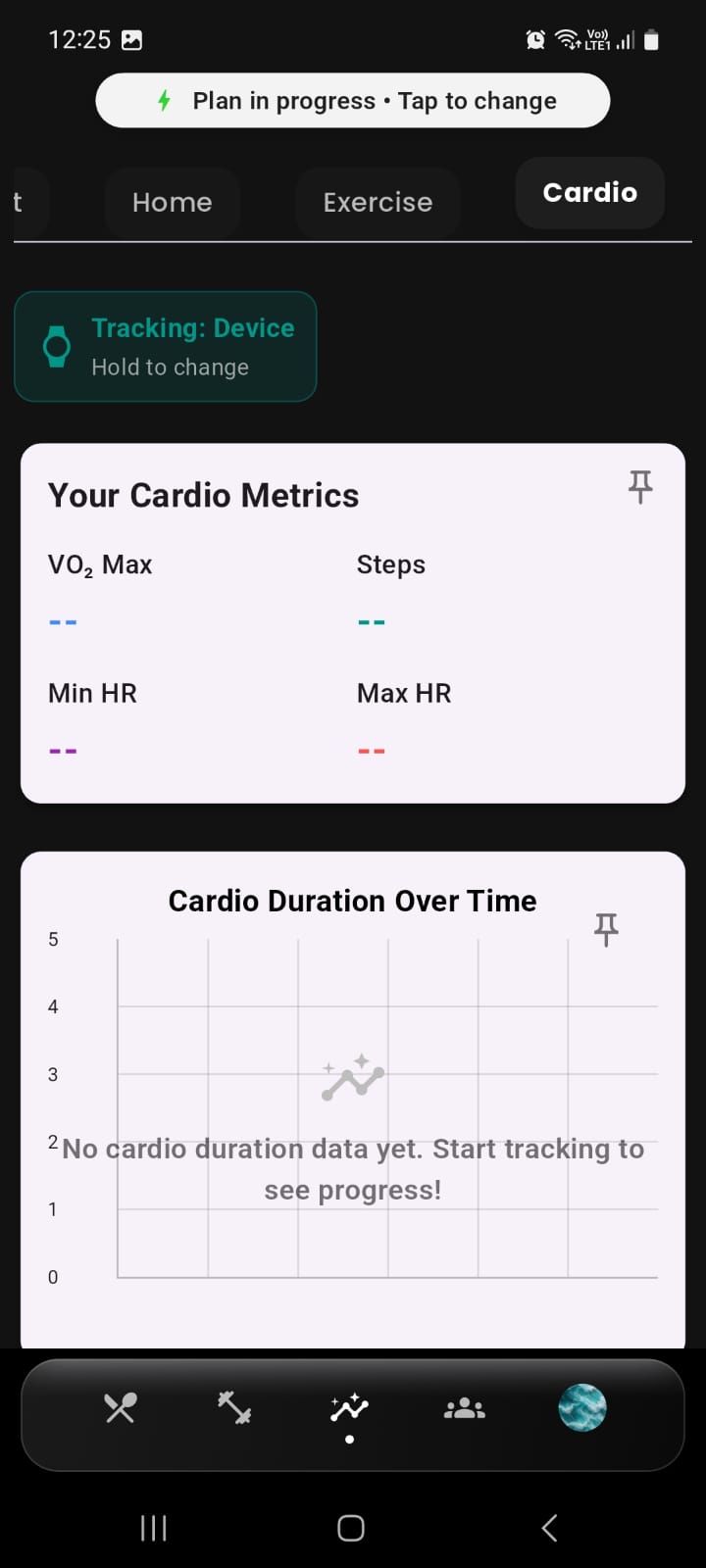Select the dumbbell workouts icon
The height and width of the screenshot is (1568, 706).
click(234, 1408)
